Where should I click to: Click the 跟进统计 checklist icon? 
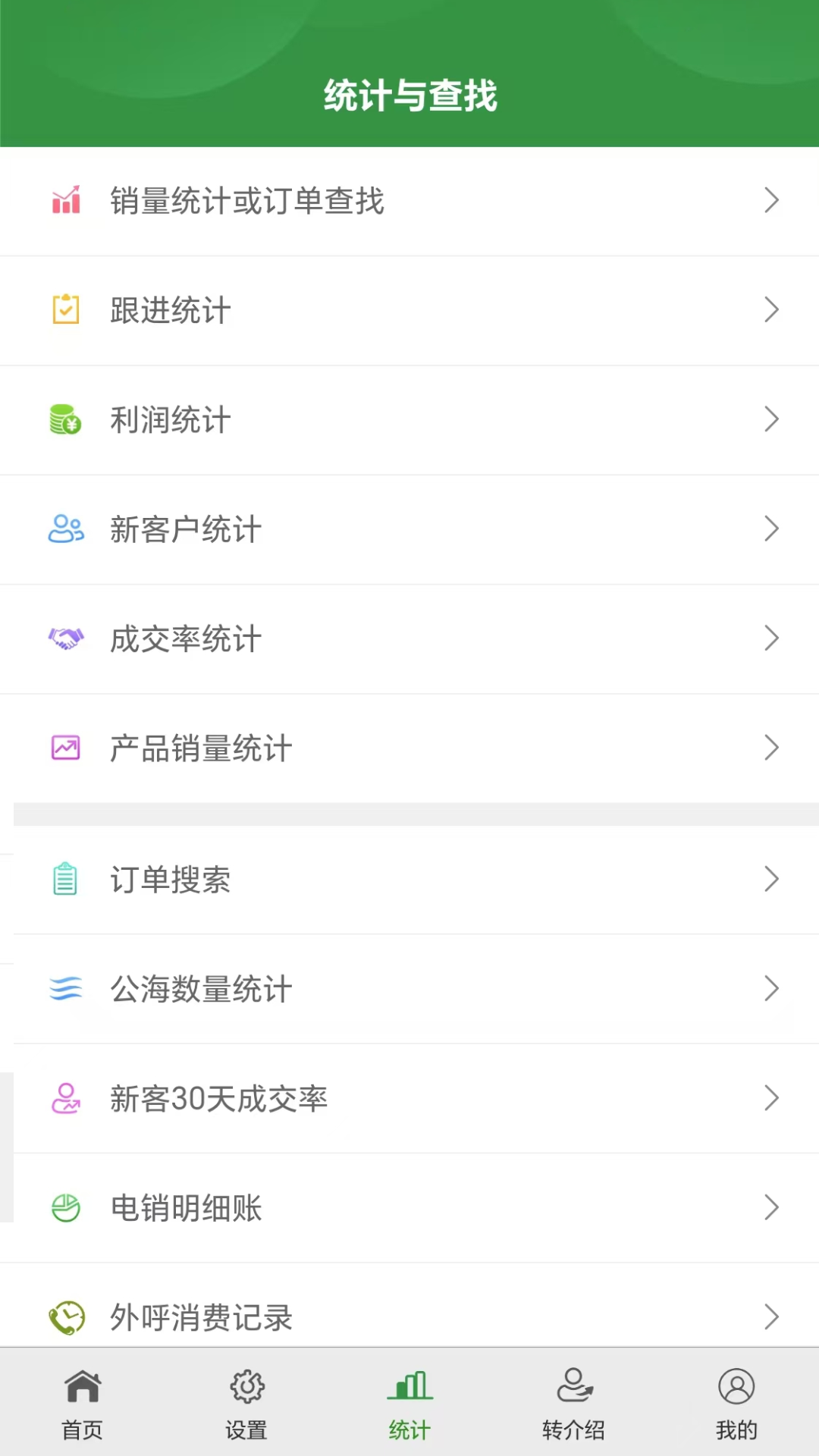[x=66, y=309]
